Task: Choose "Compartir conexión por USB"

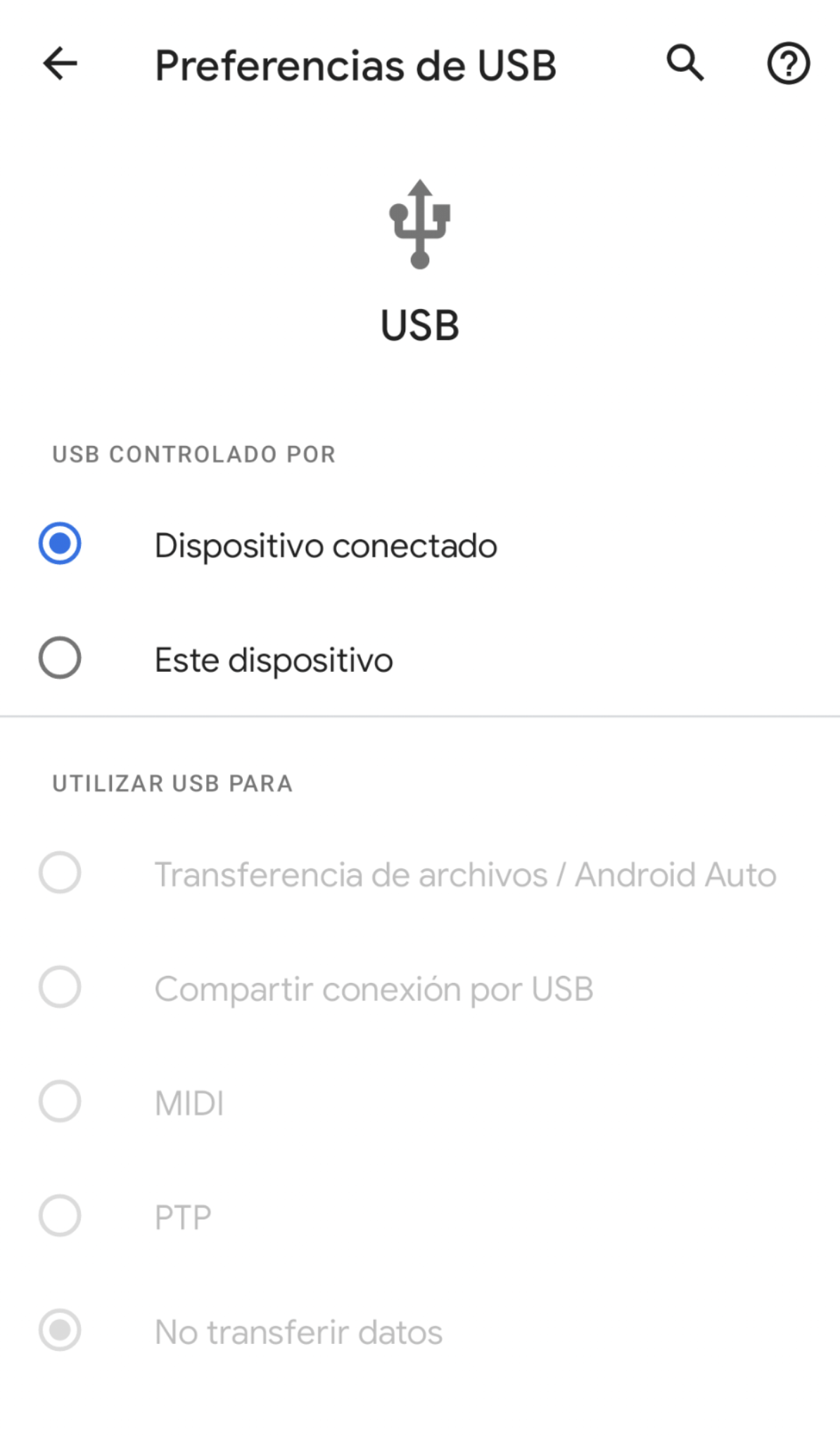Action: [x=420, y=988]
